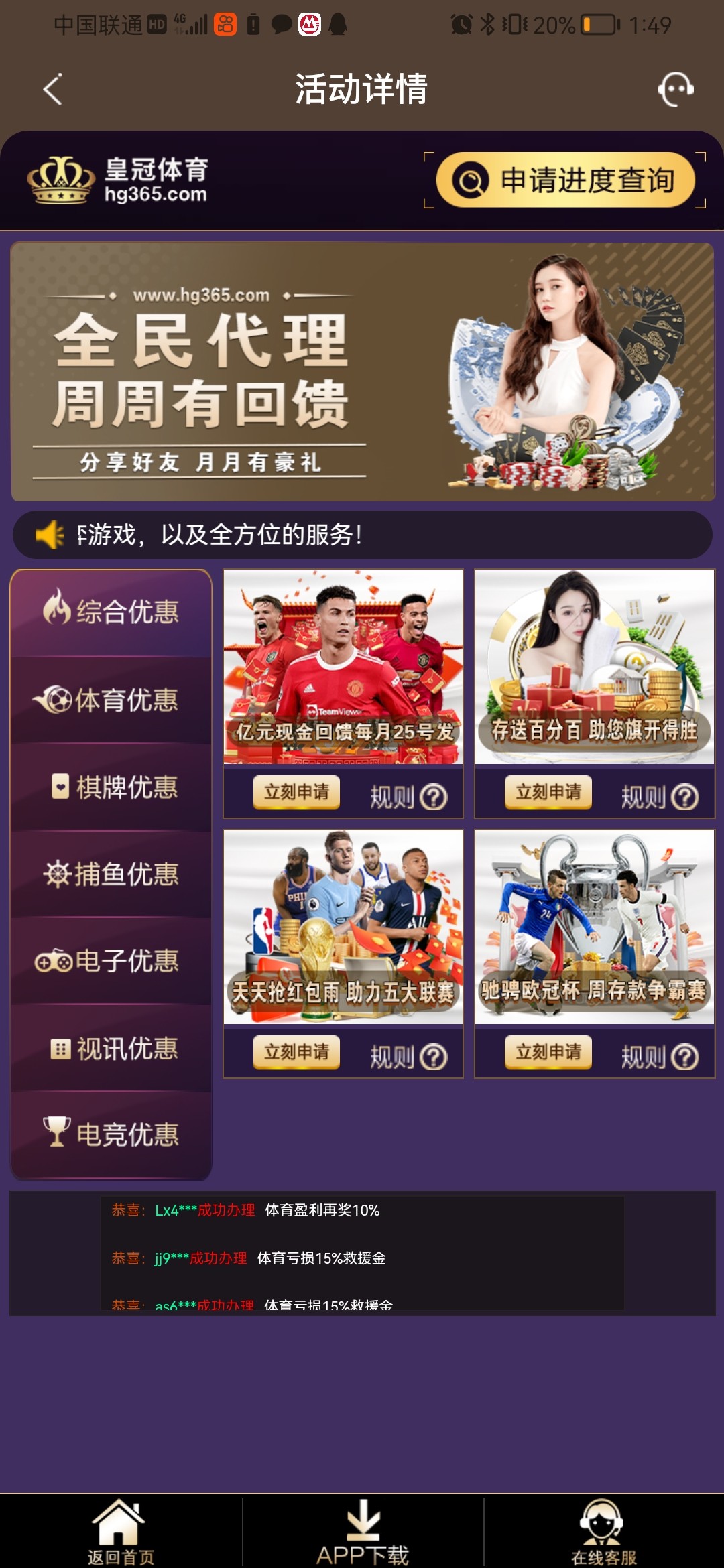View rules for 亿元现金回馈 promotion
Viewport: 724px width, 1568px height.
[x=408, y=797]
